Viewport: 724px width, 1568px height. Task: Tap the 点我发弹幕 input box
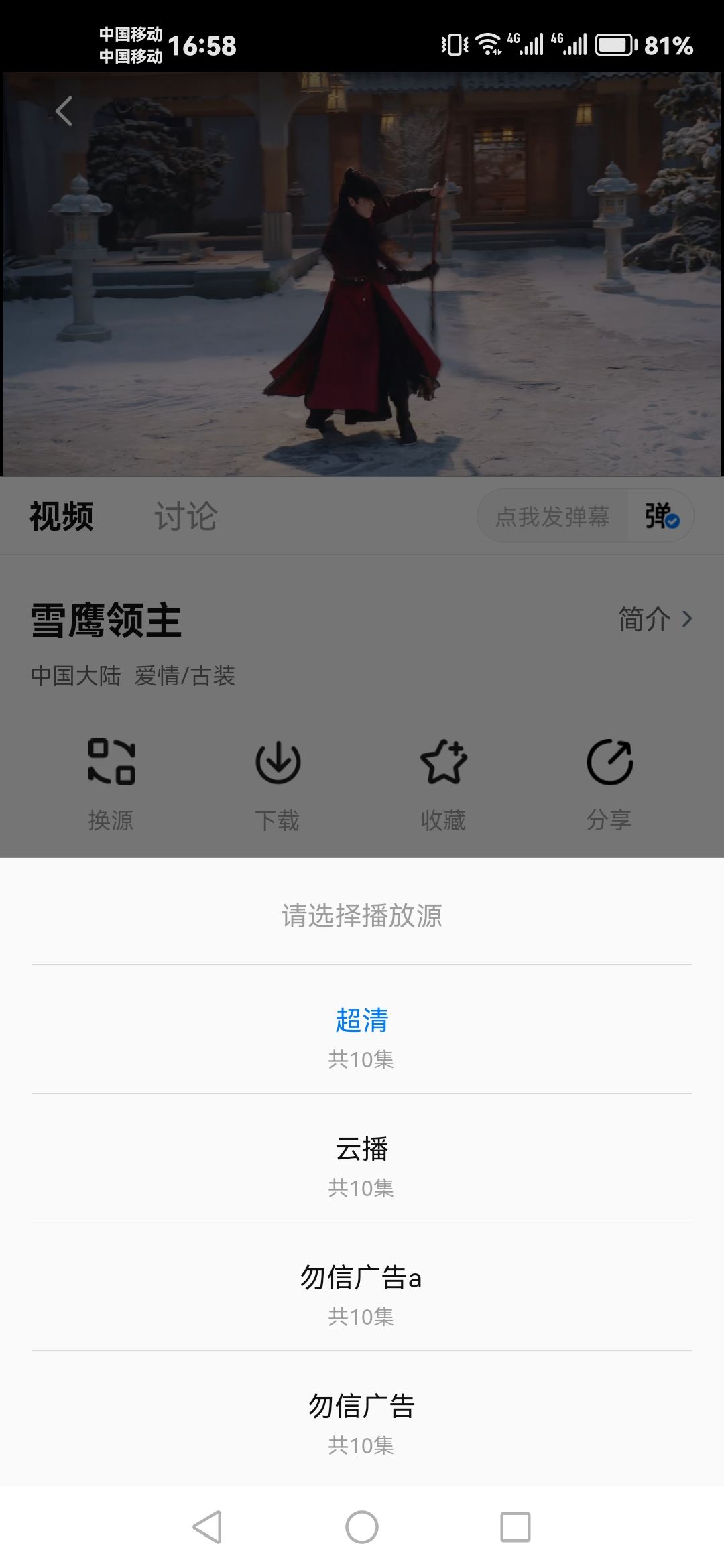coord(552,516)
